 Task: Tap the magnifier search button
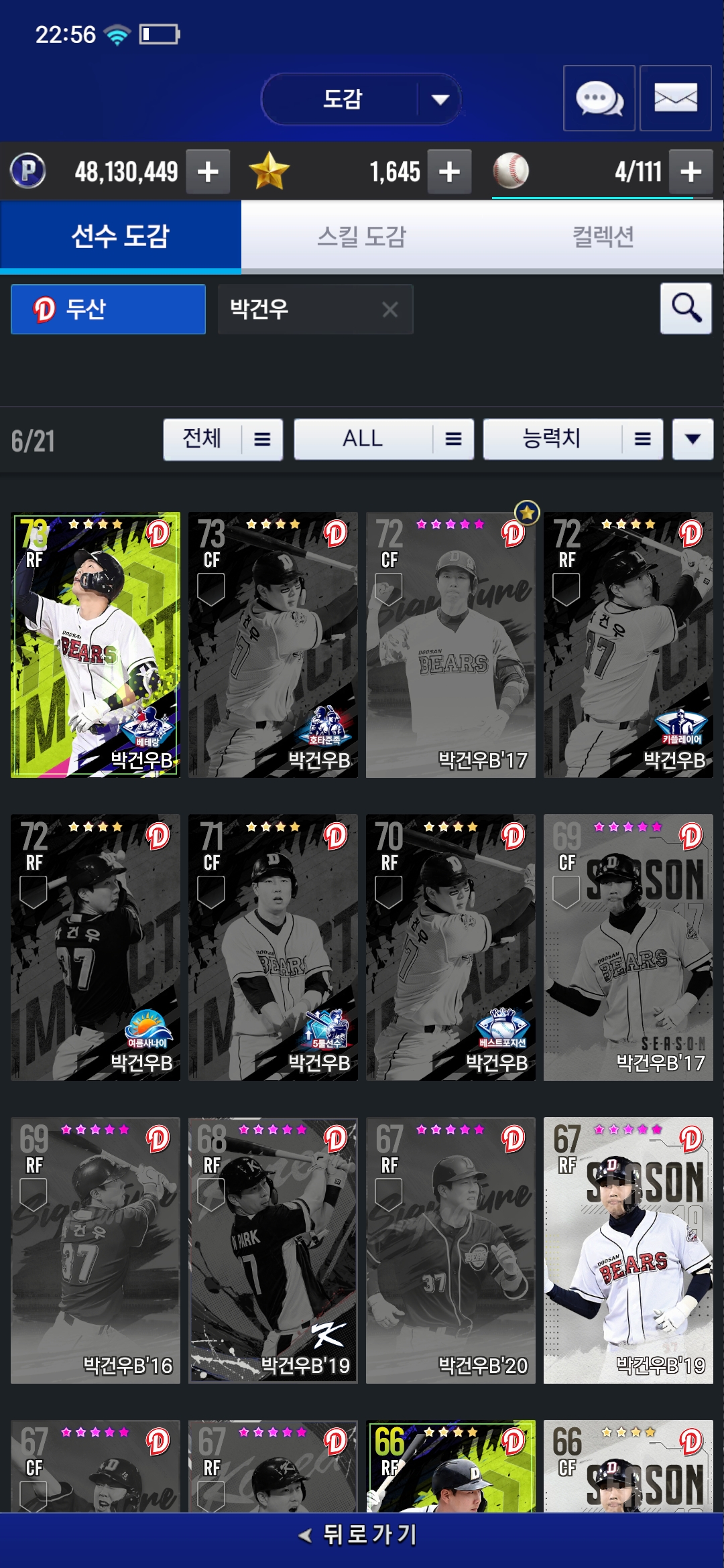(686, 308)
